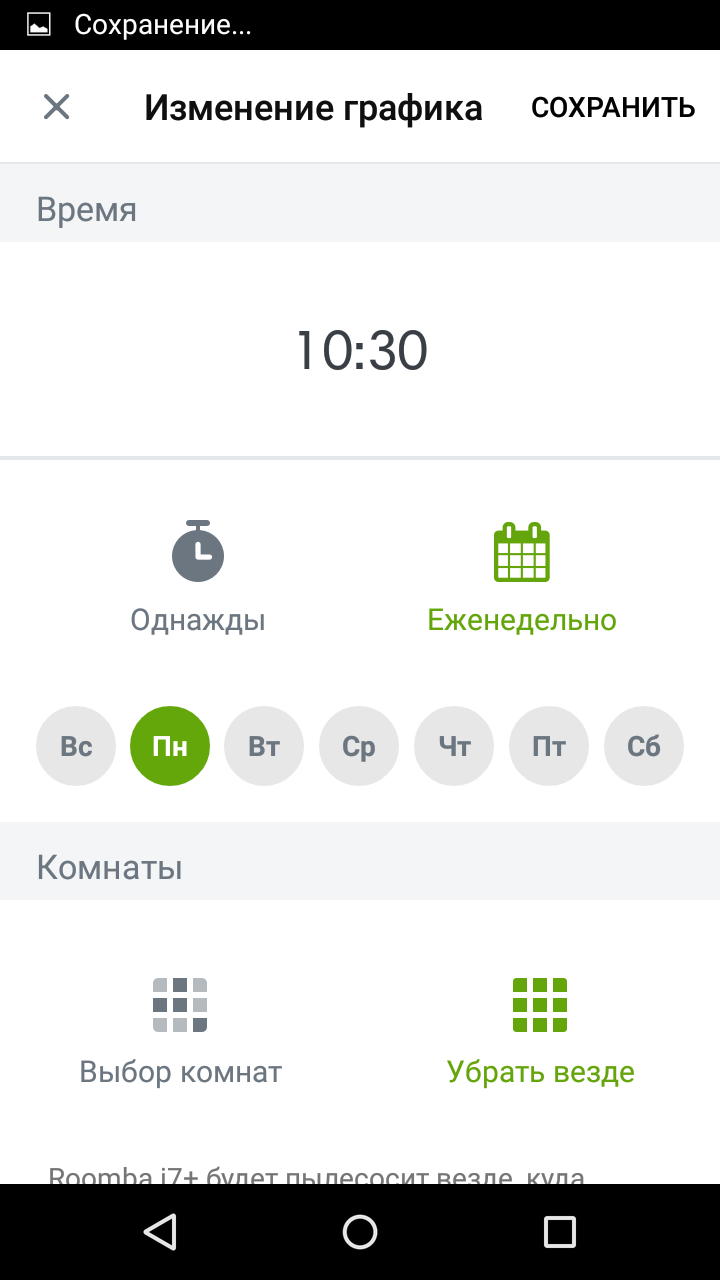The height and width of the screenshot is (1280, 720).
Task: Select the Однажды one-time option
Action: click(198, 578)
